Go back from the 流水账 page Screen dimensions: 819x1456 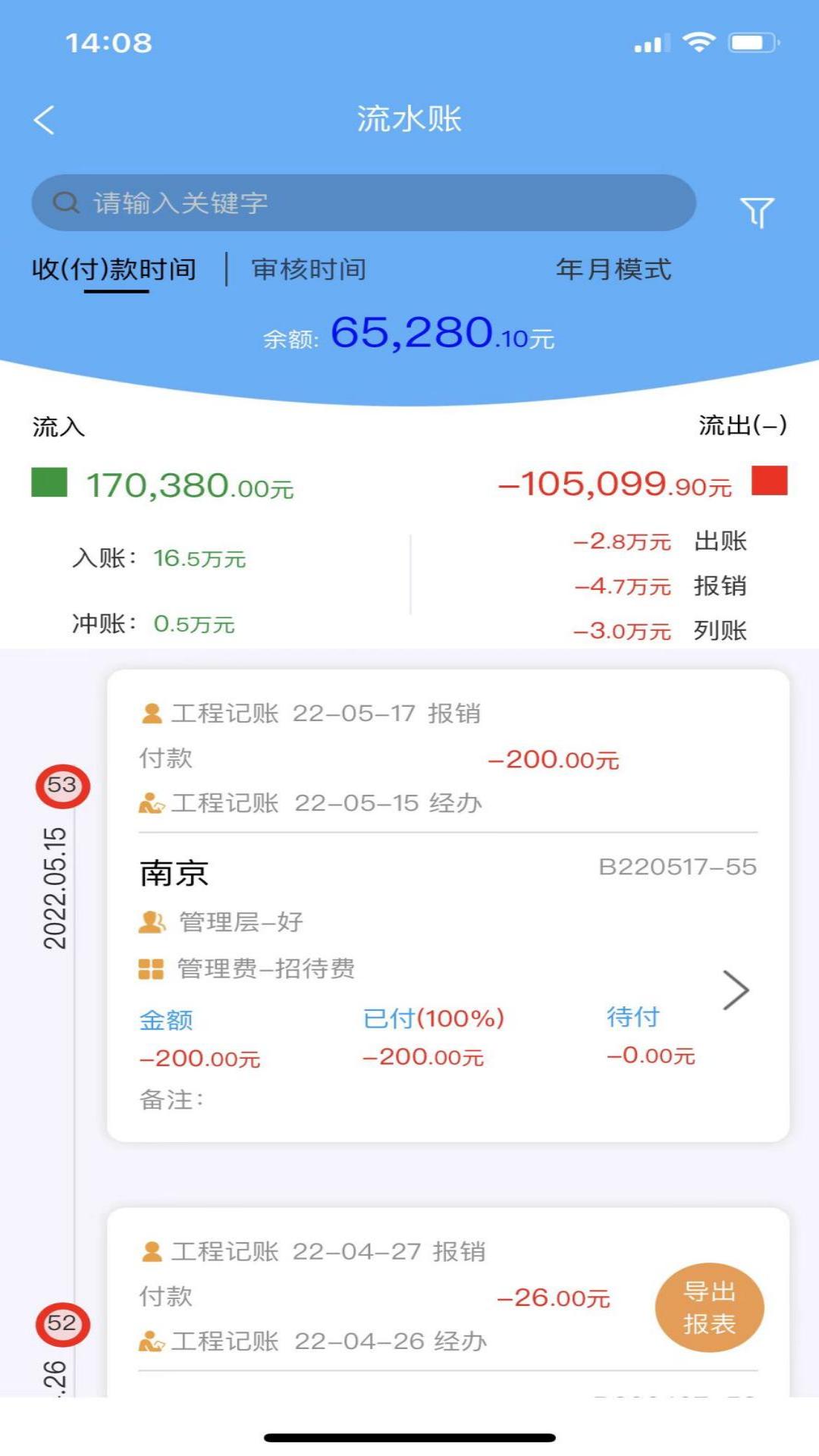click(x=45, y=120)
